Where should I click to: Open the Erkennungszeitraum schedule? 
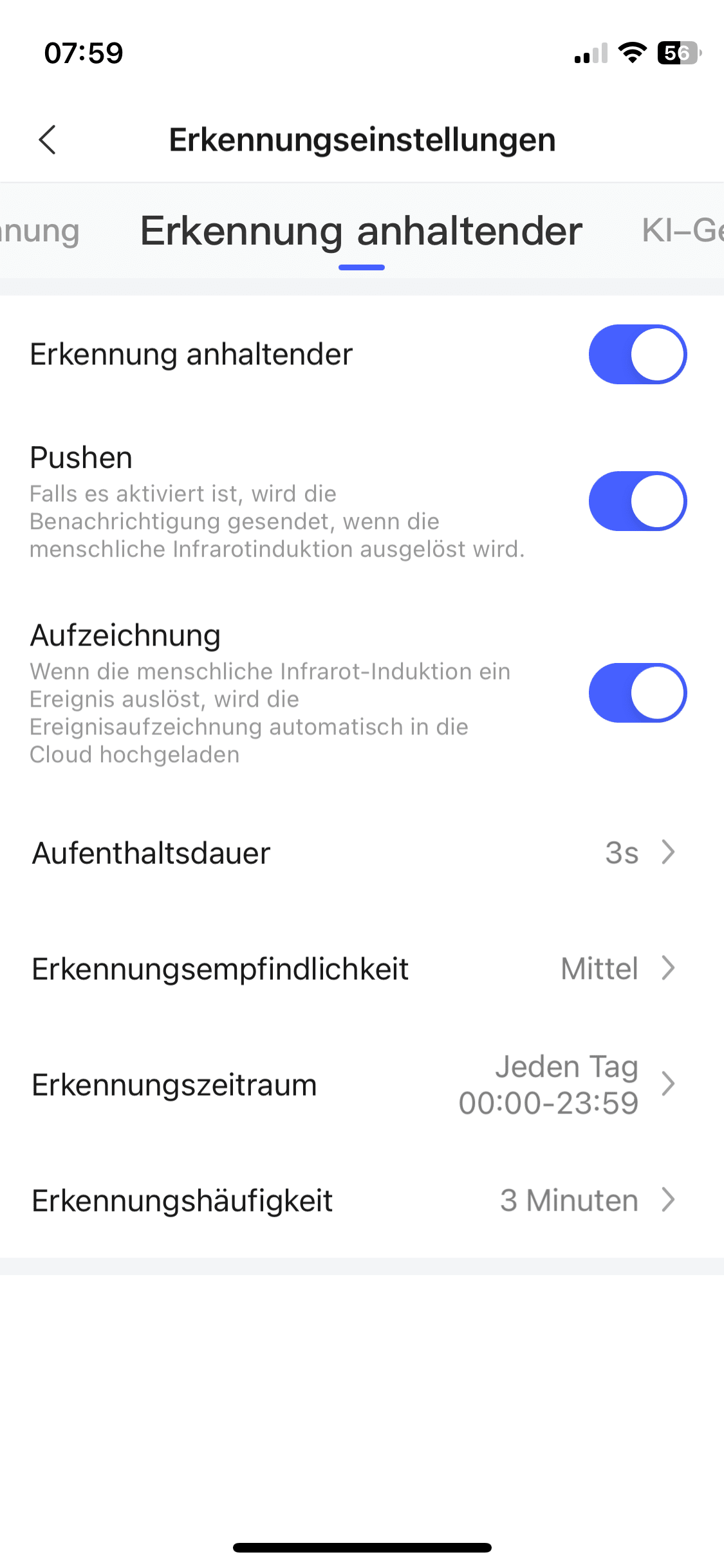(362, 1085)
